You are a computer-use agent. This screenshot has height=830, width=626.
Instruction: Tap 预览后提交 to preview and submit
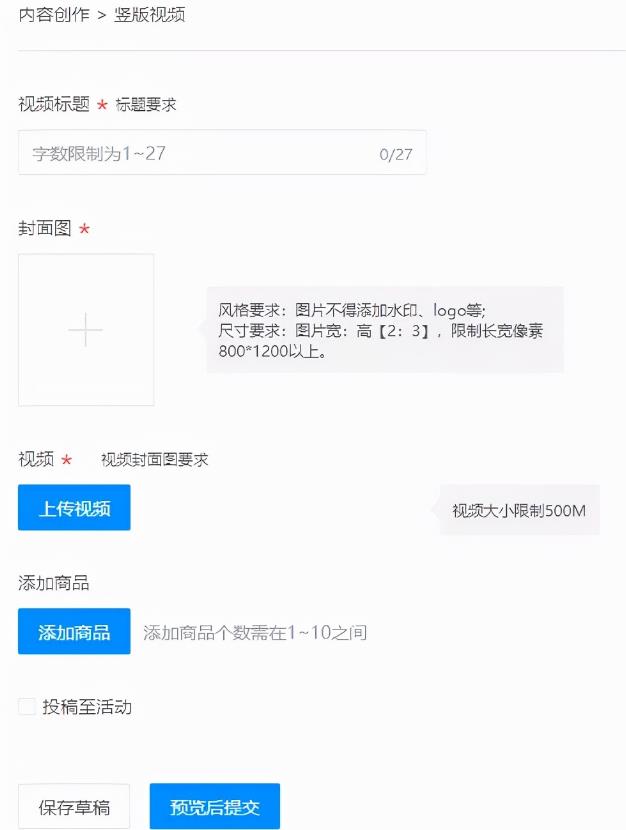pos(215,807)
